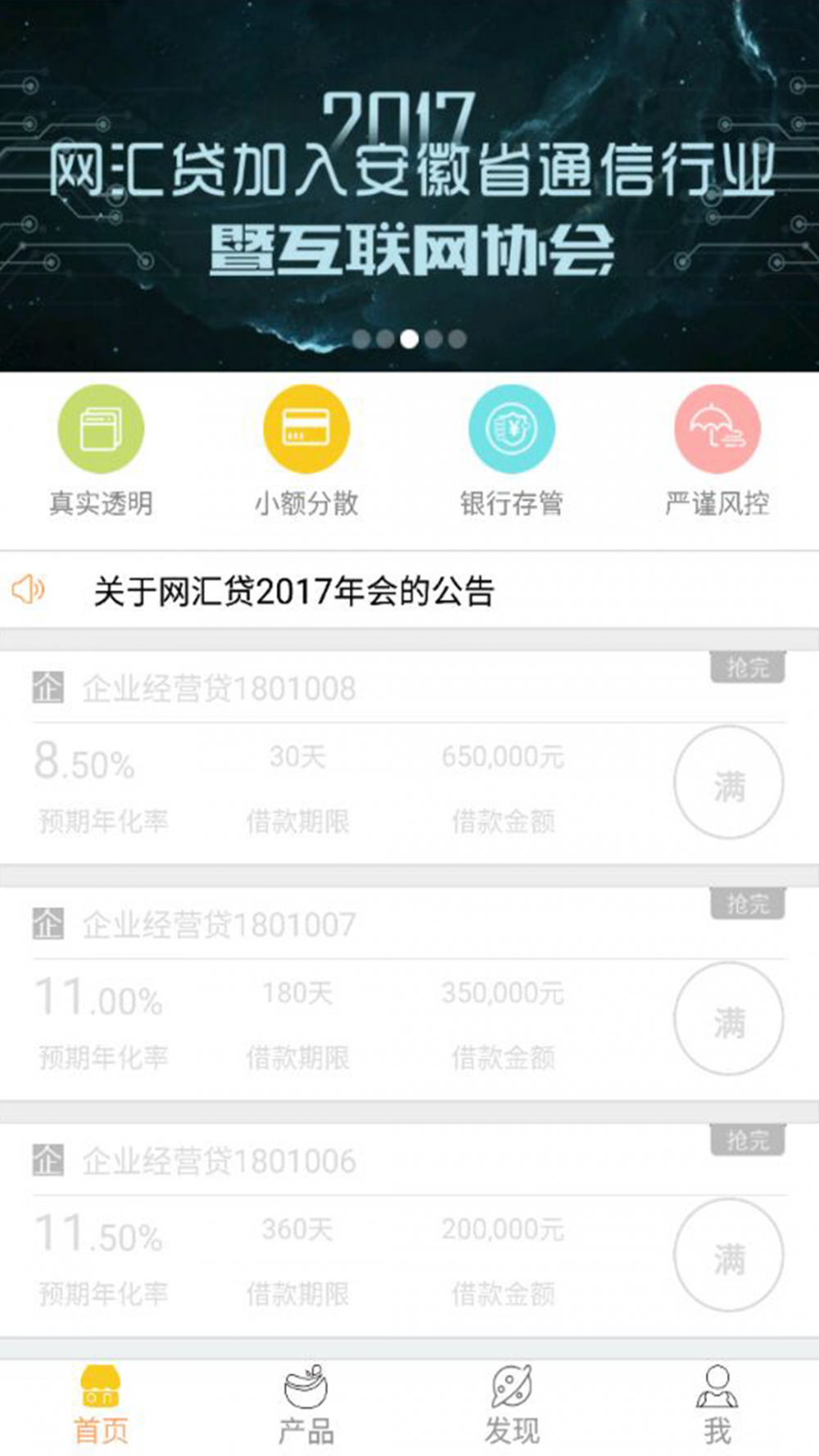Switch to the 产品 tab
Image resolution: width=819 pixels, height=1456 pixels.
pyautogui.click(x=306, y=1407)
